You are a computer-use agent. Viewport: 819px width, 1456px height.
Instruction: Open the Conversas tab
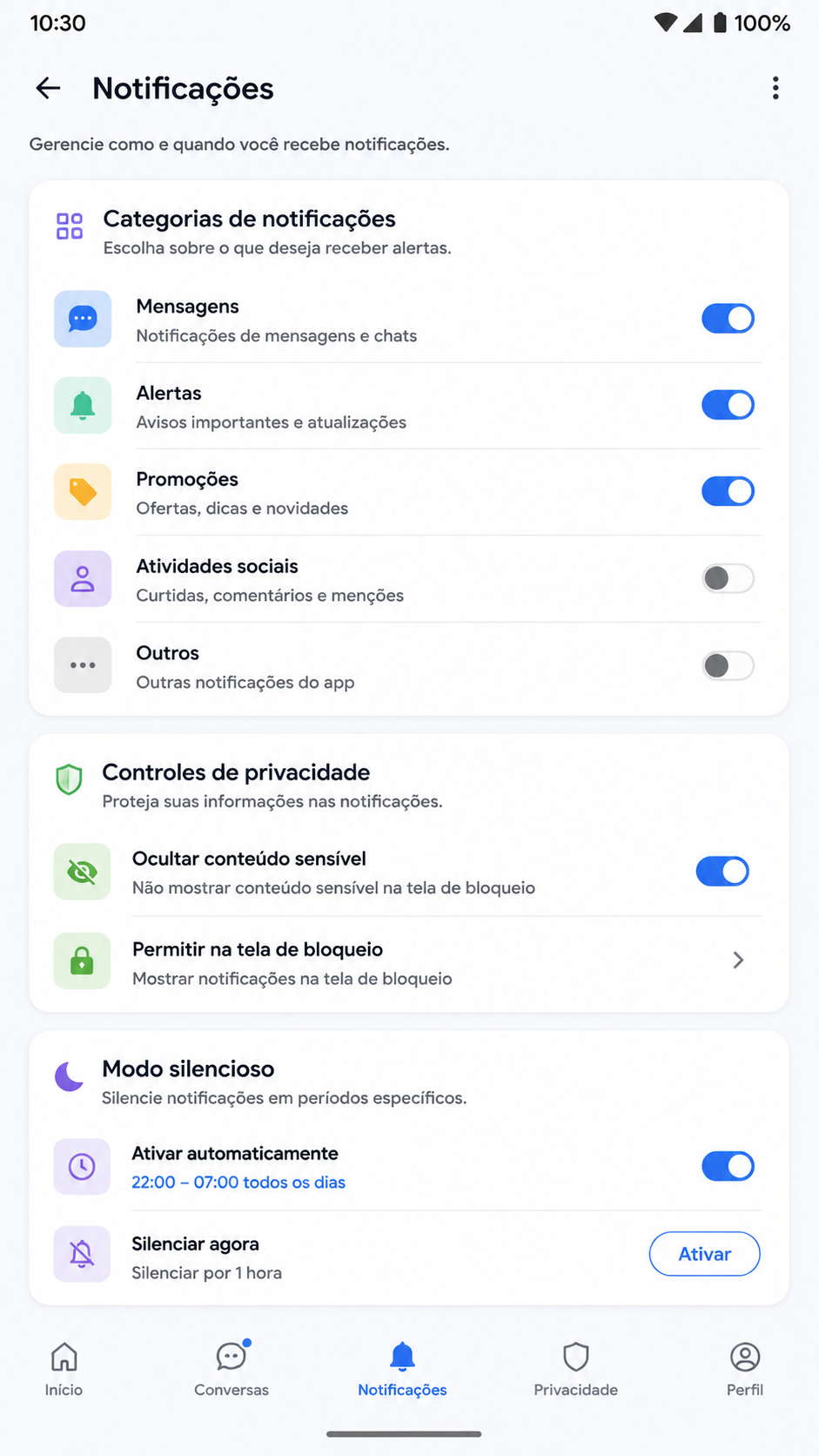(x=232, y=1370)
